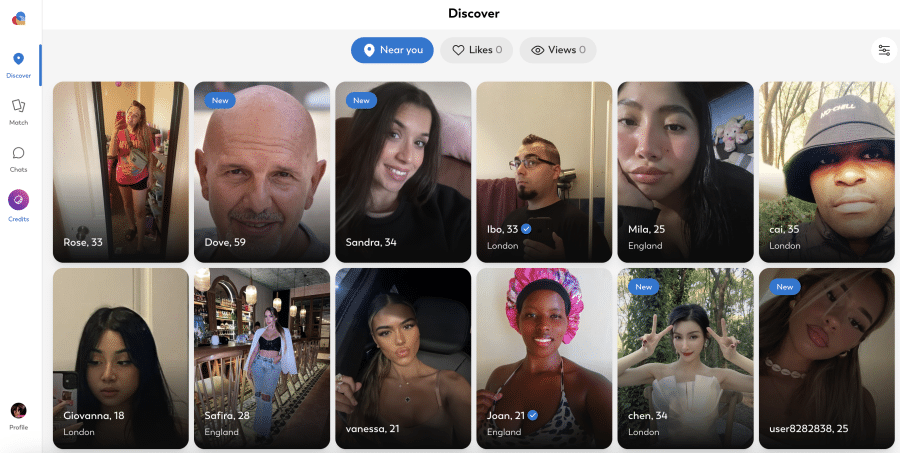This screenshot has width=900, height=453.
Task: View cai, 35 profile card
Action: point(826,171)
